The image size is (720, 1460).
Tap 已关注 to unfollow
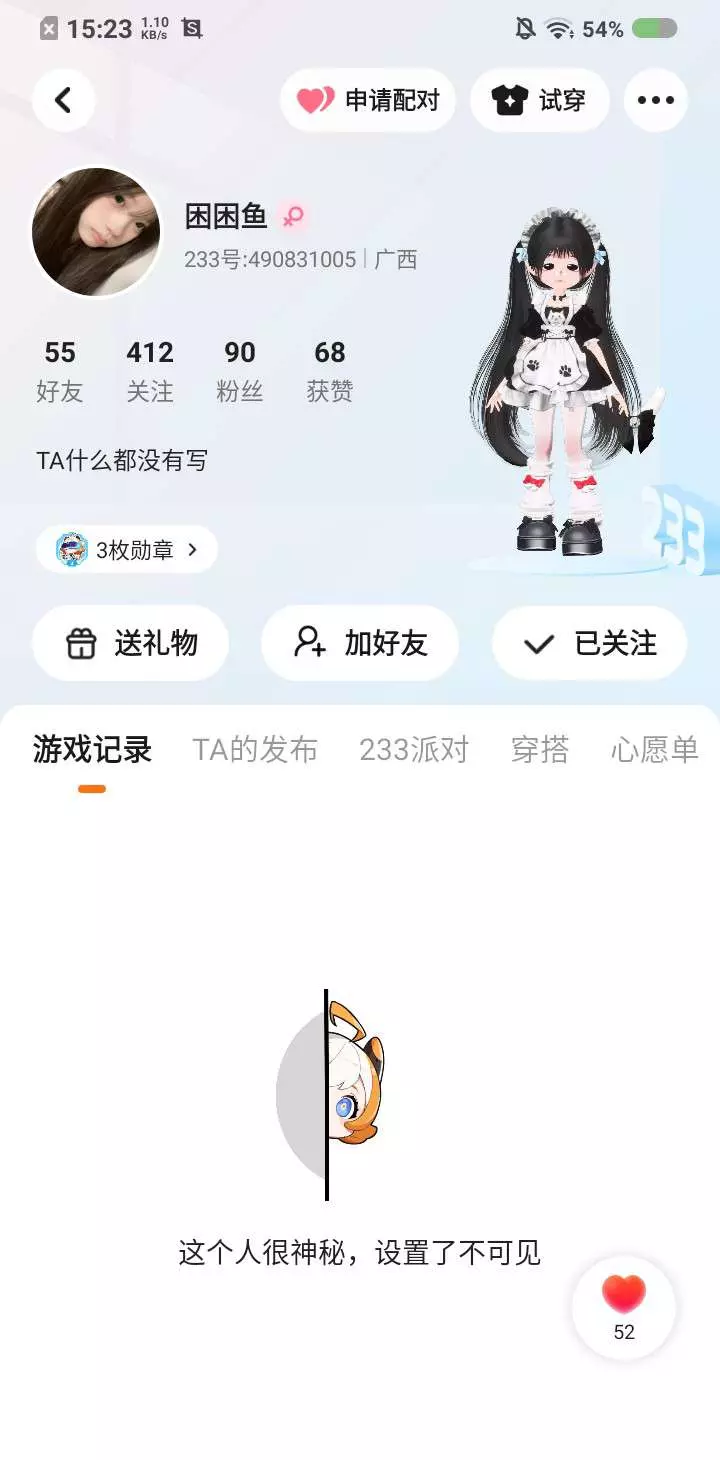(x=590, y=643)
